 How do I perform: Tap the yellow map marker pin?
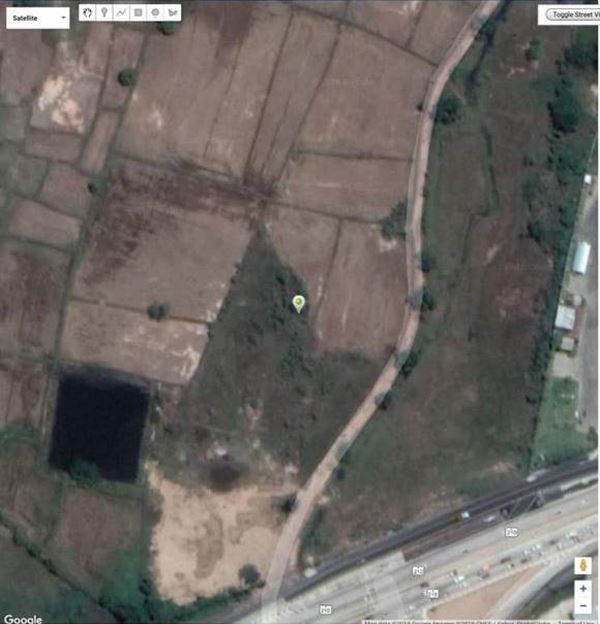point(298,302)
